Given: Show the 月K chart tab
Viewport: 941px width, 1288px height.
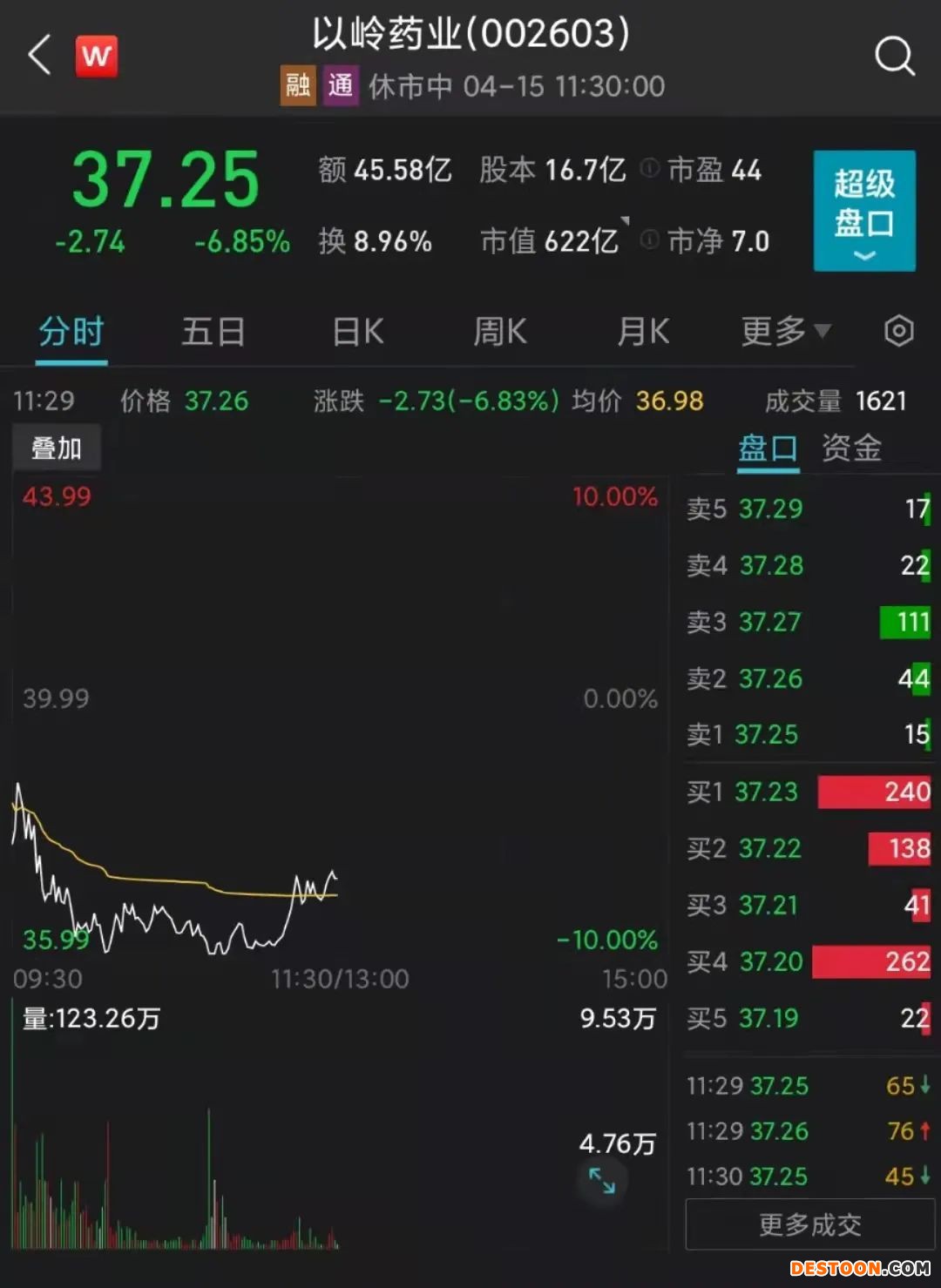Looking at the screenshot, I should (643, 332).
